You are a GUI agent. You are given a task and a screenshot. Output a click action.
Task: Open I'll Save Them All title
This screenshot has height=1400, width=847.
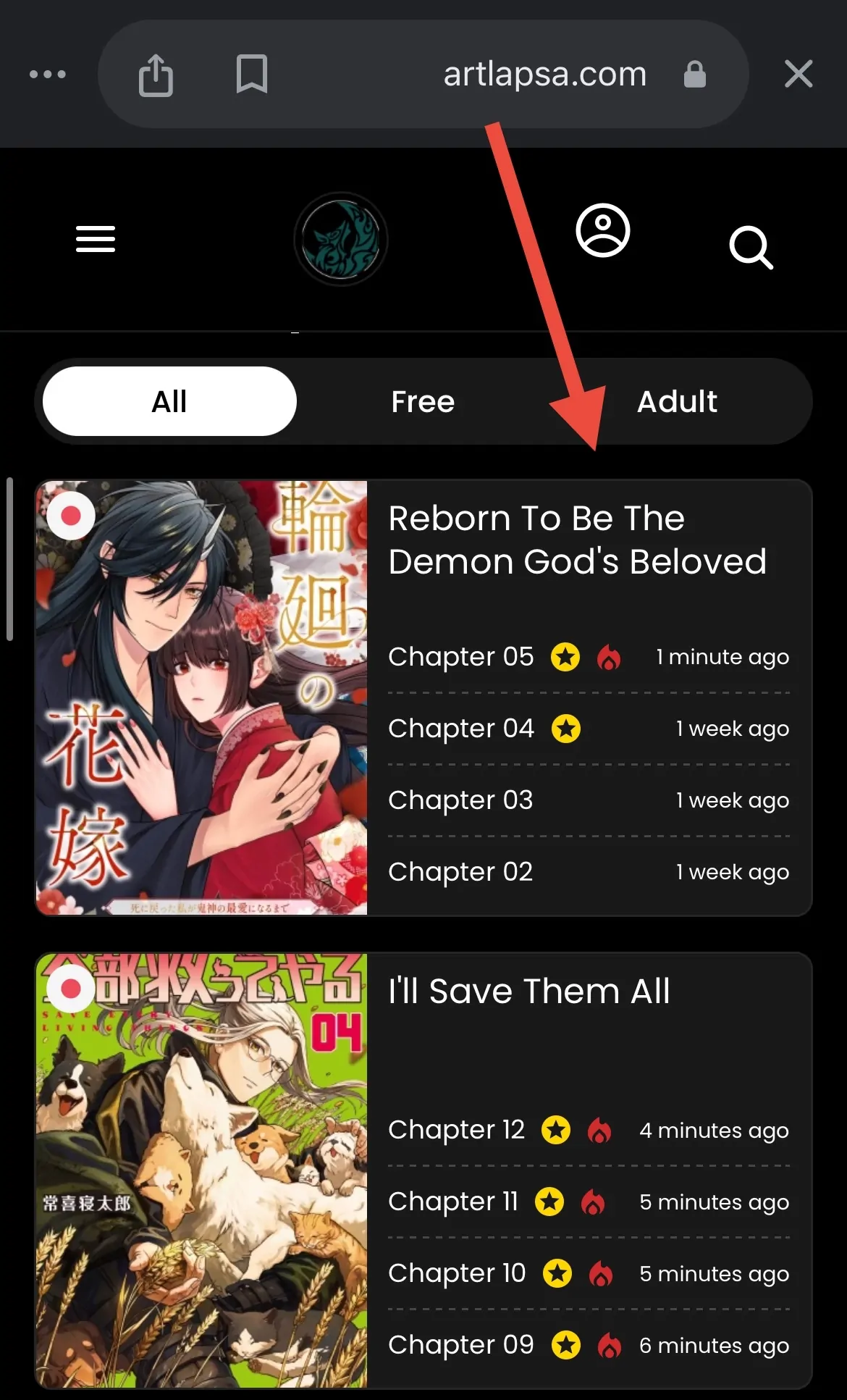pos(529,991)
